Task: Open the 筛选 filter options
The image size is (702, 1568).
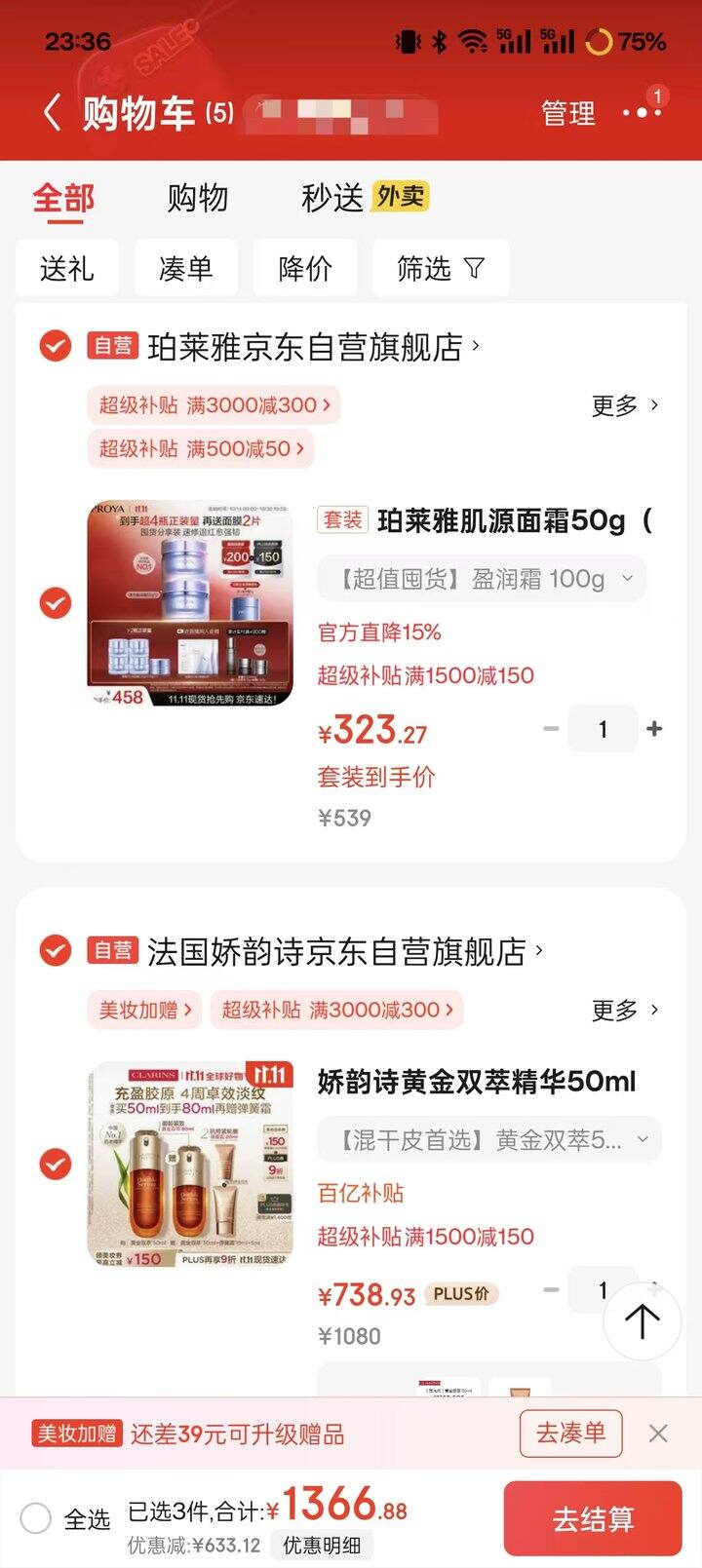Action: coord(440,268)
